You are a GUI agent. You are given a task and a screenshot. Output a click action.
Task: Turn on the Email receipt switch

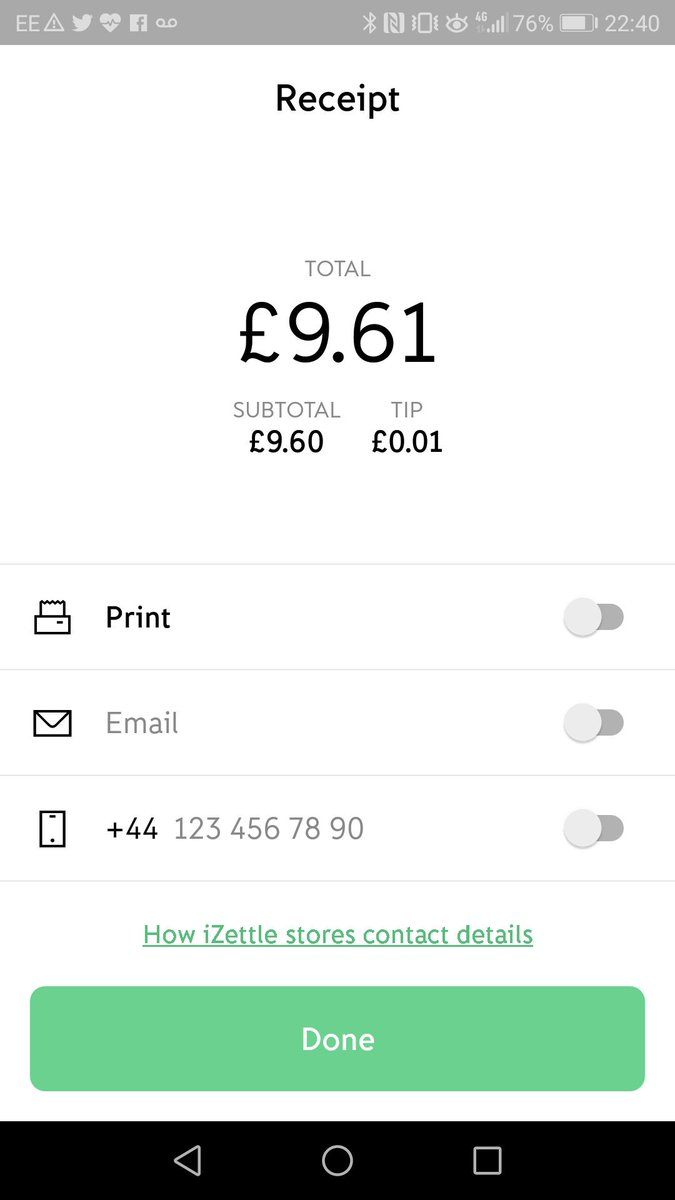tap(594, 723)
